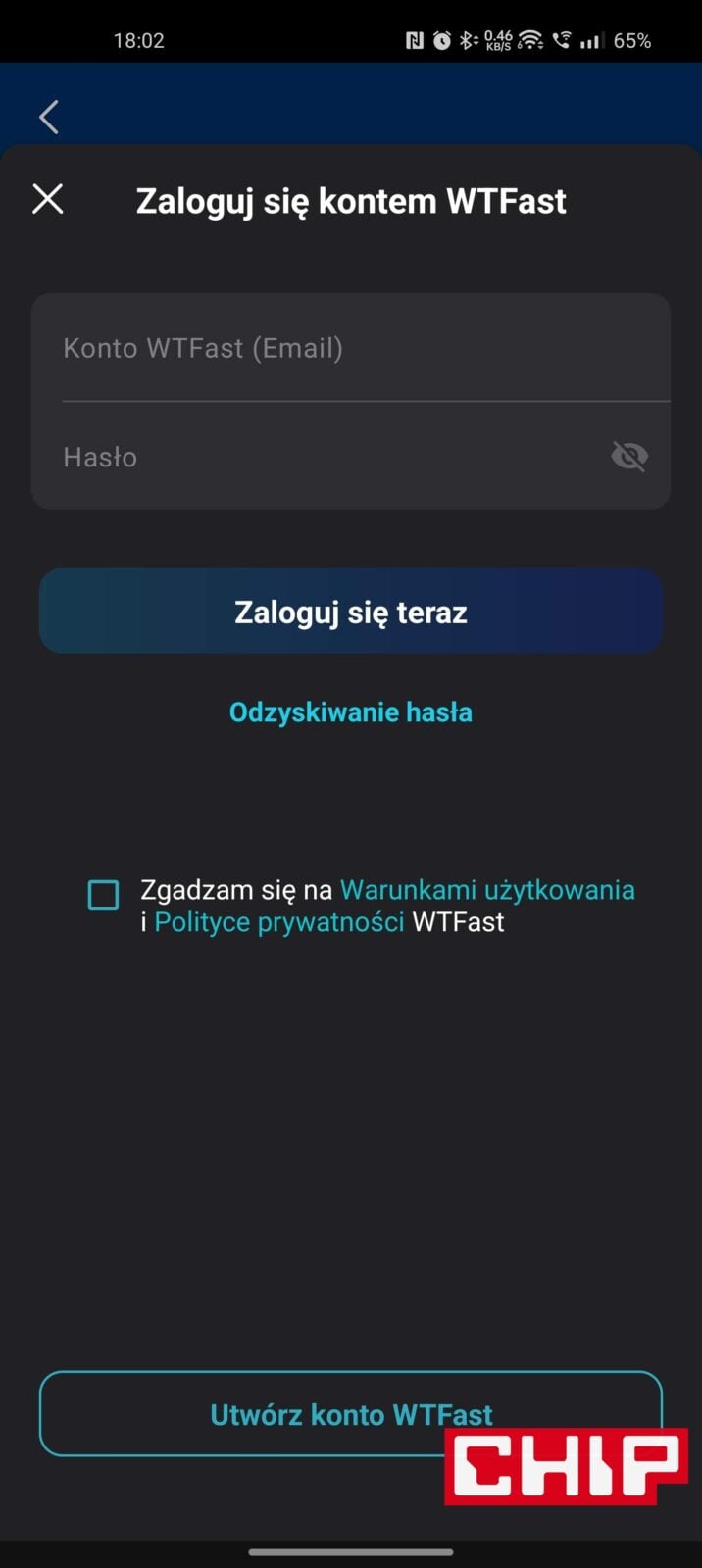Check the terms agreement checkbox
Image resolution: width=702 pixels, height=1568 pixels.
(x=103, y=895)
